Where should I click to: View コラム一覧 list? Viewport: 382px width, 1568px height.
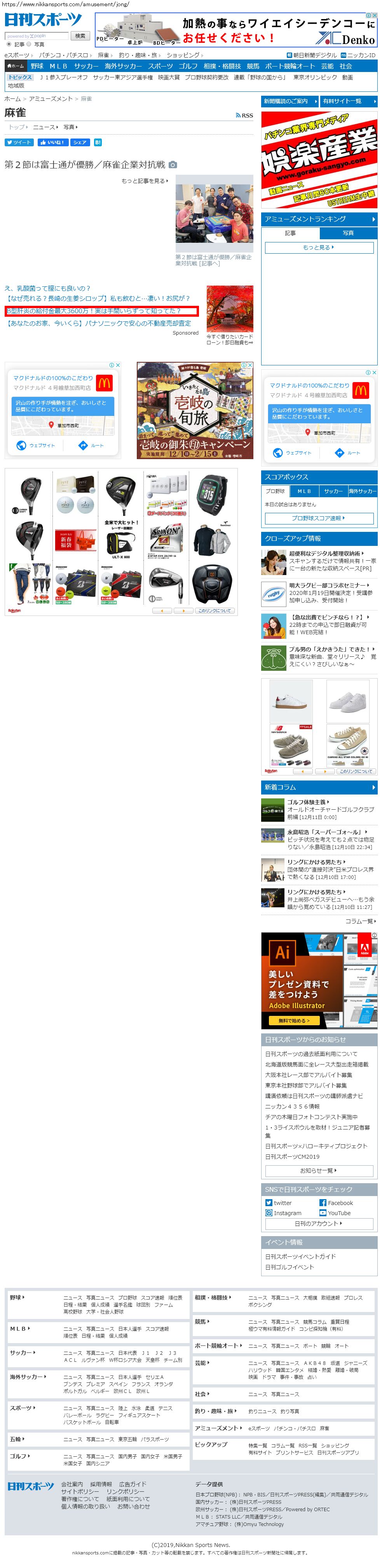pos(359,921)
